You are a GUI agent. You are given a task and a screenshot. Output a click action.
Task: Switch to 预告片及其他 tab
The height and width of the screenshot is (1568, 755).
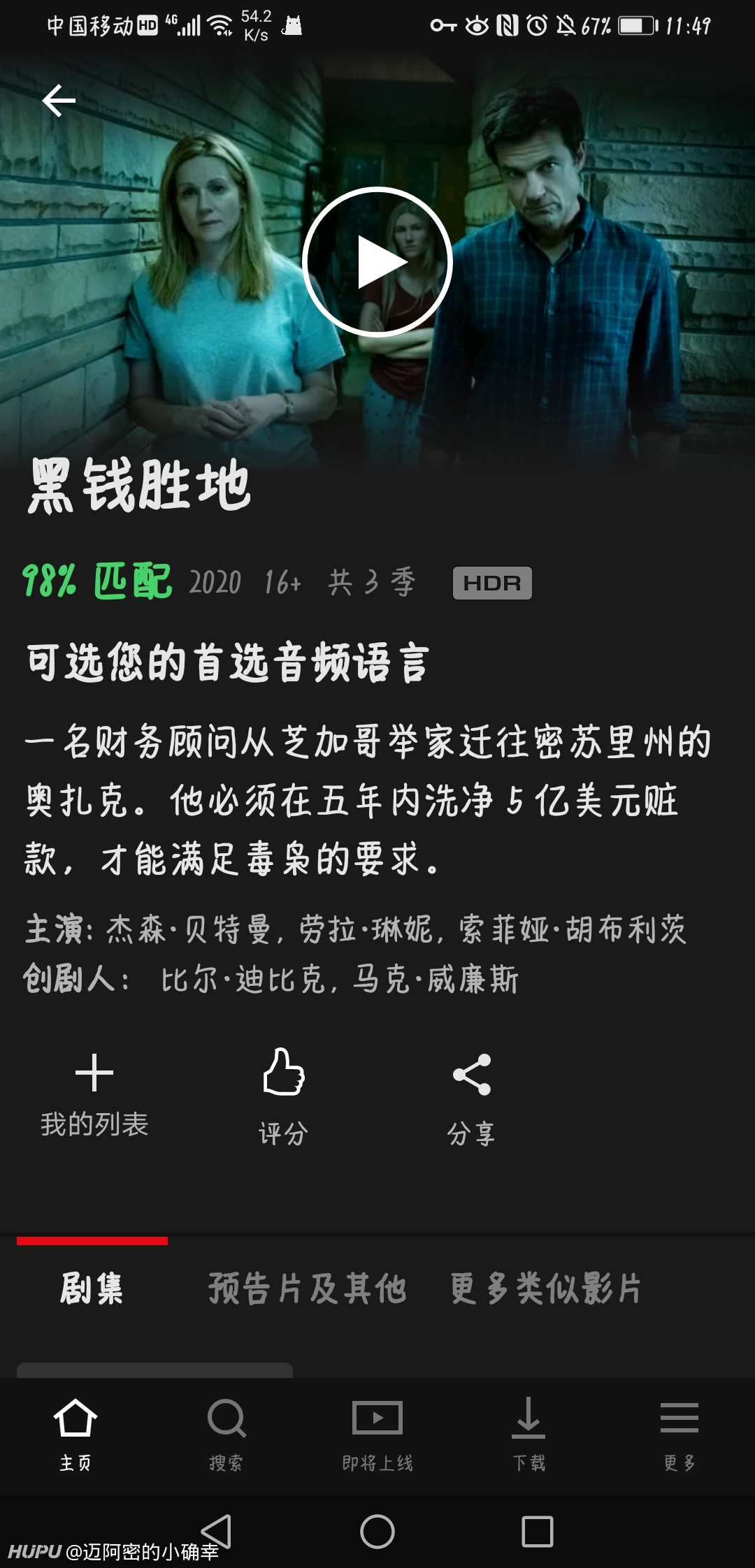coord(308,1288)
